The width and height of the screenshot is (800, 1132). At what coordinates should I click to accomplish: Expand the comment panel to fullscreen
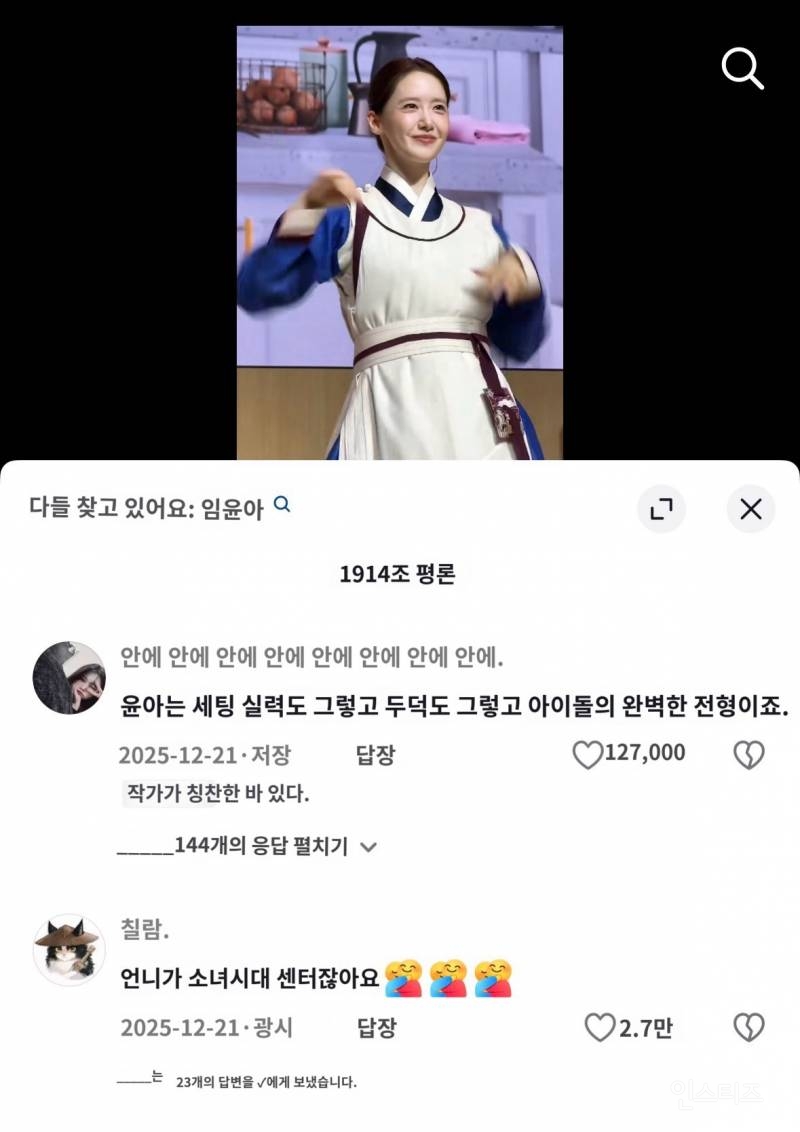point(662,510)
